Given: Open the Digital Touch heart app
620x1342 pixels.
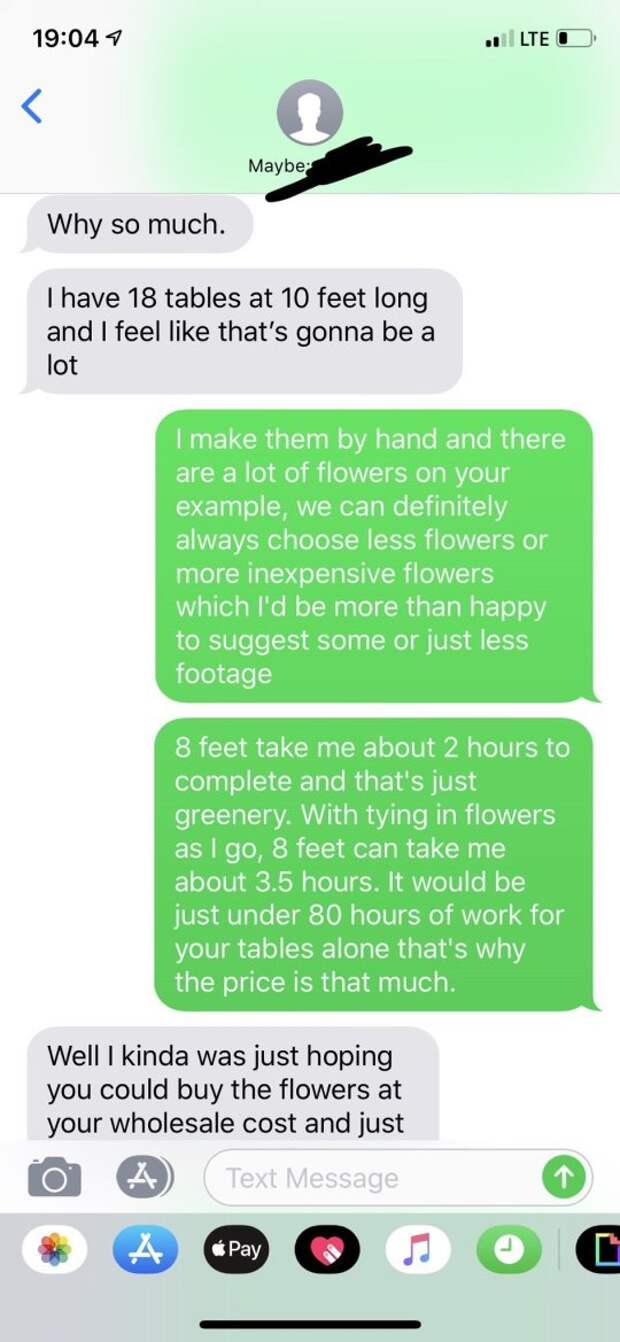Looking at the screenshot, I should pyautogui.click(x=327, y=1249).
